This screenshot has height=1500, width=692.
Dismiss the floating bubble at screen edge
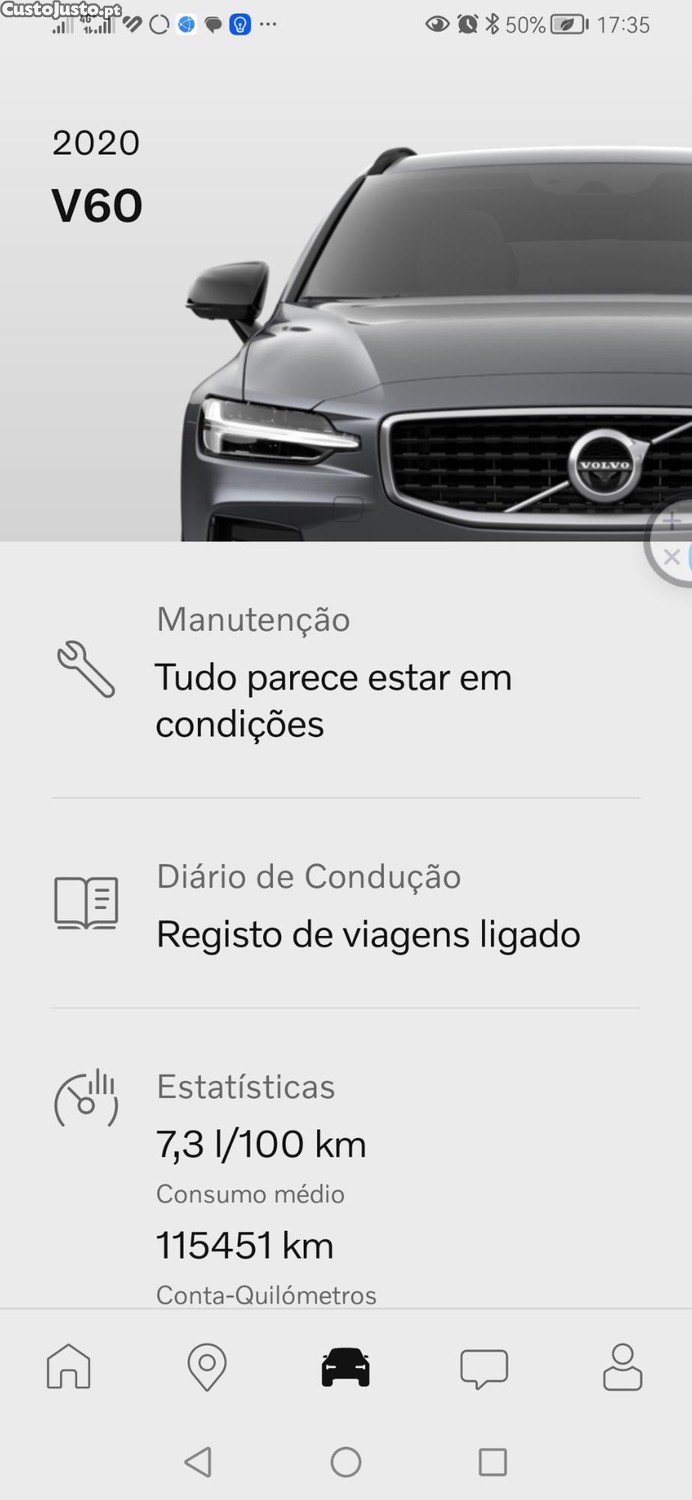672,557
